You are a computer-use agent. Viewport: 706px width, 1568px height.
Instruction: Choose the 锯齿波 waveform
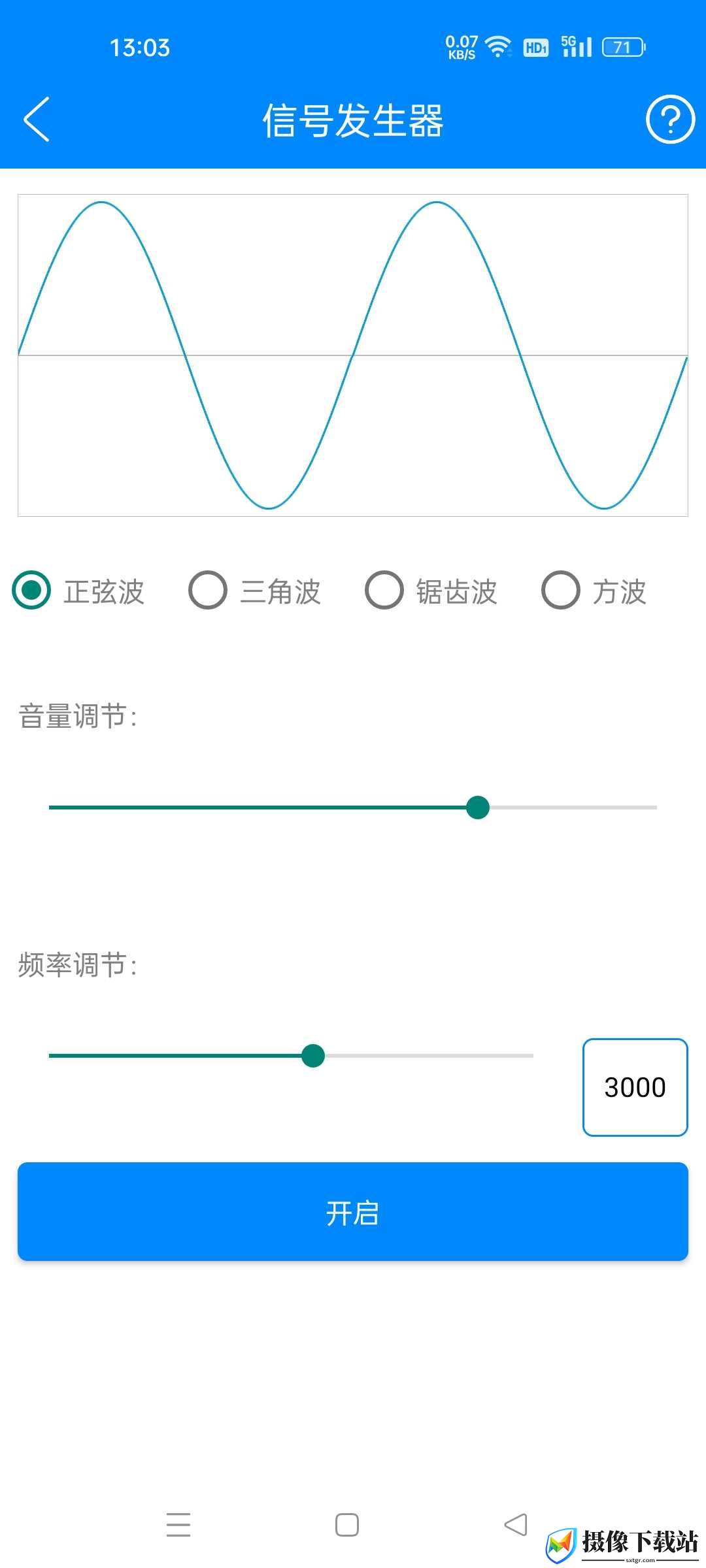[431, 591]
